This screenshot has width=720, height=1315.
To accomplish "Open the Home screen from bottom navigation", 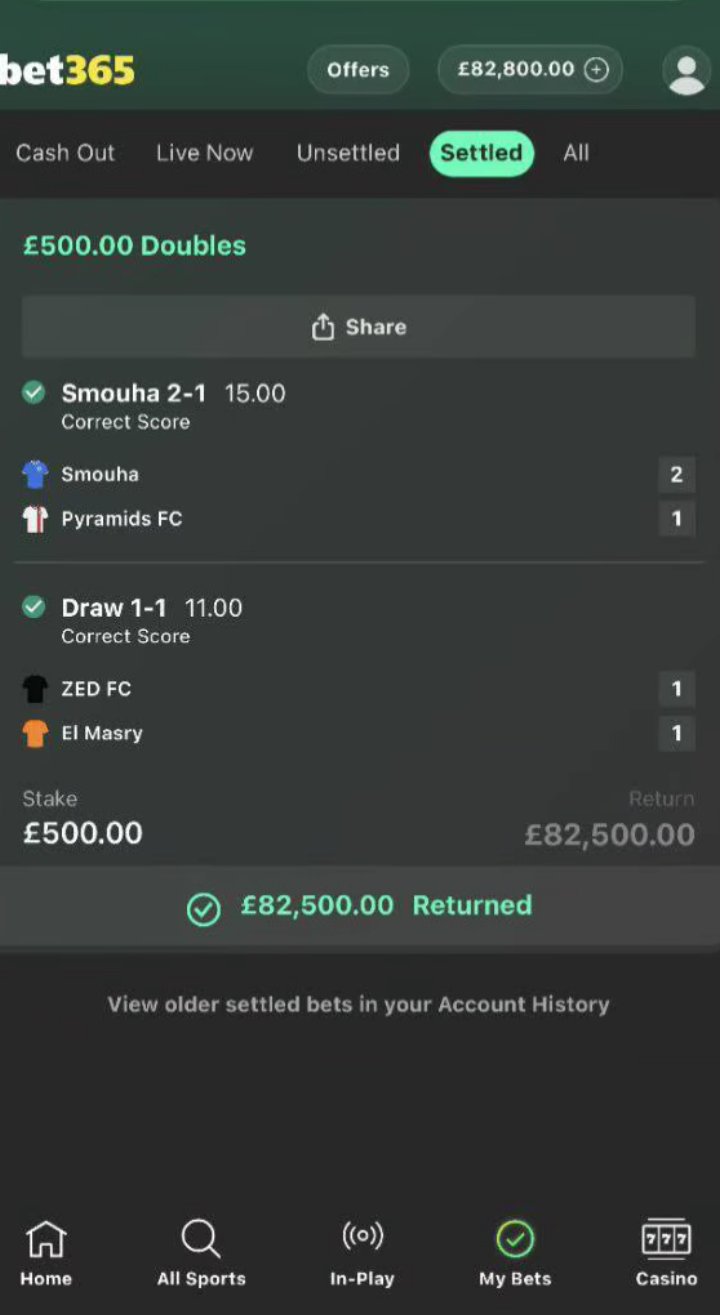I will (45, 1248).
